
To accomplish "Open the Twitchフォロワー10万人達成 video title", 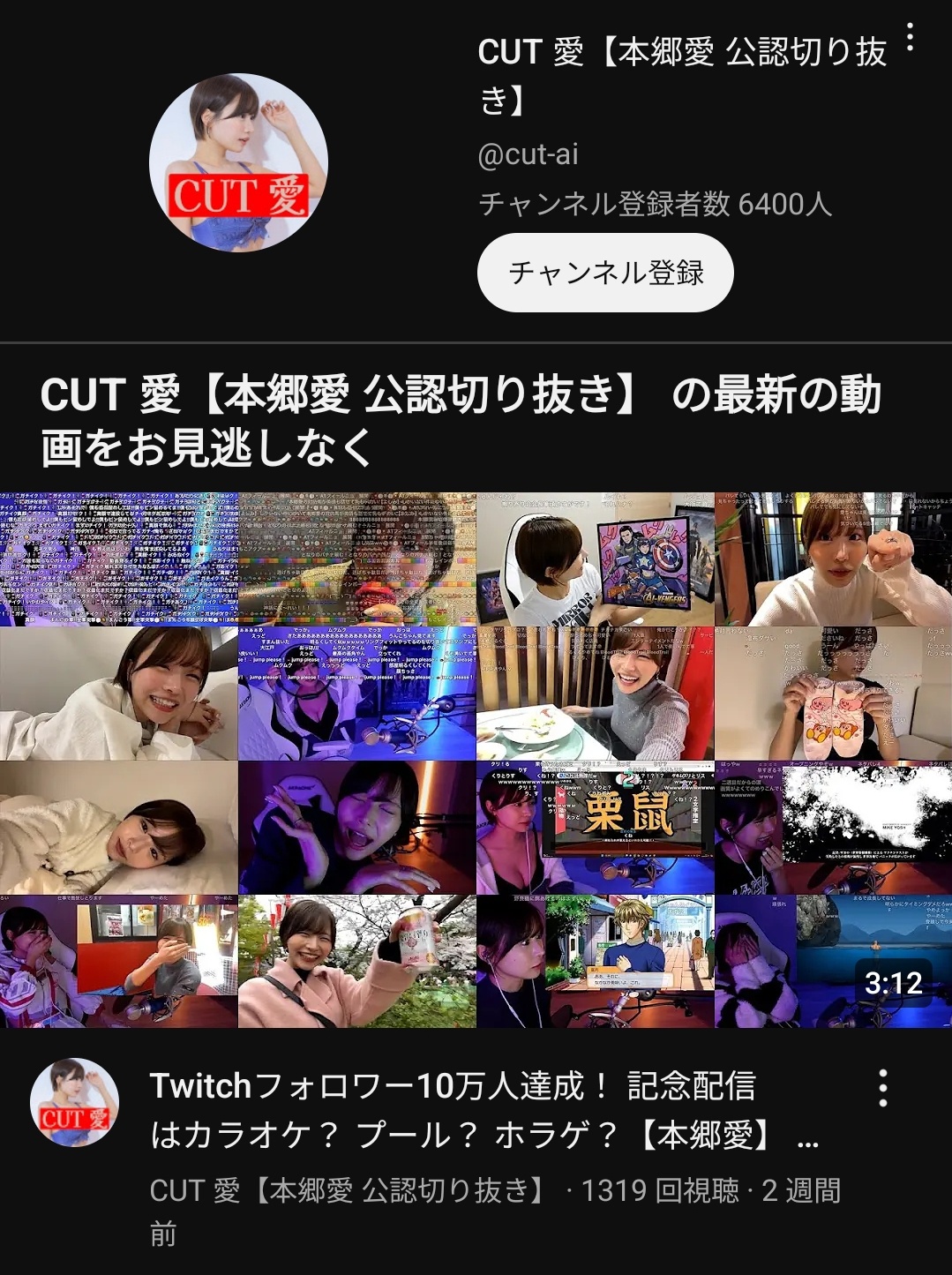I will click(483, 1110).
